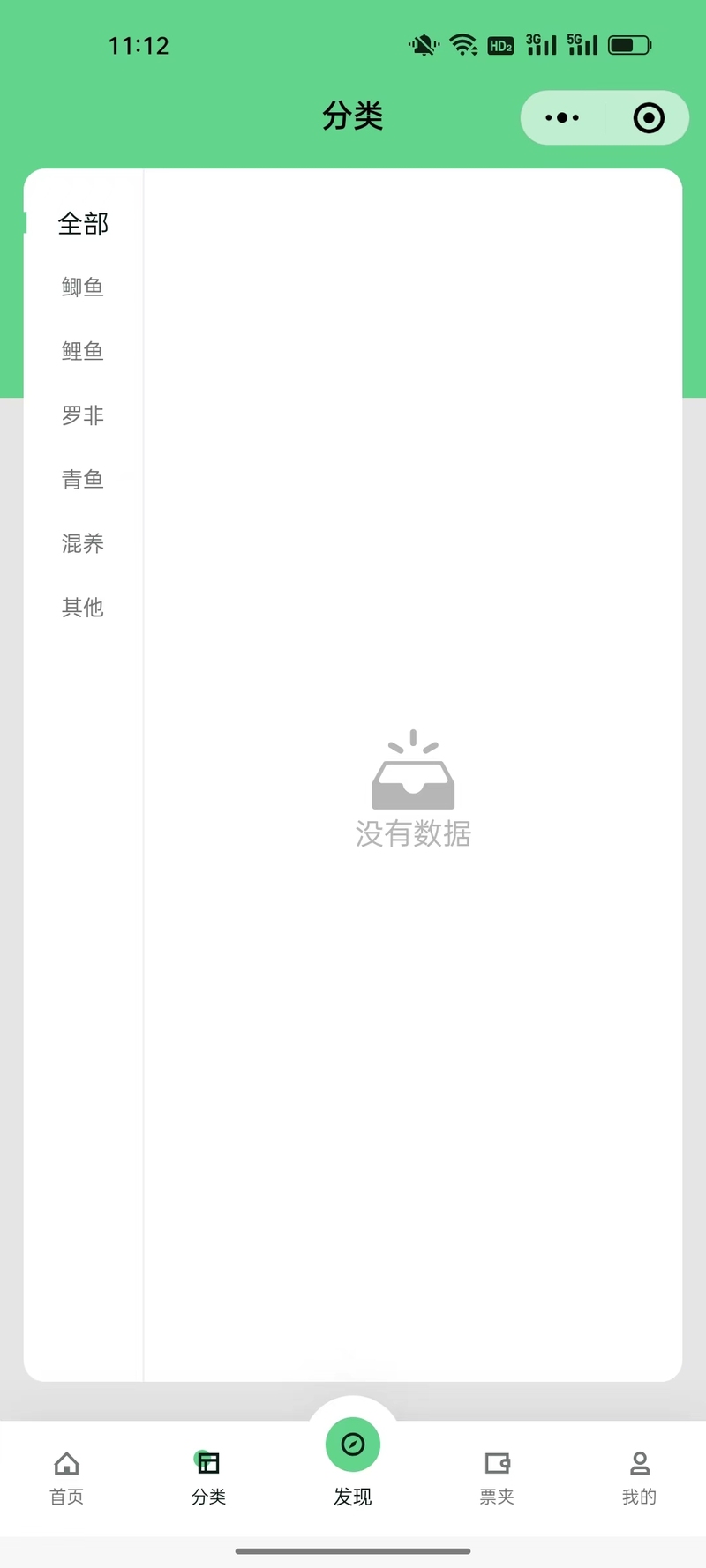Open the mini program more options menu
The image size is (706, 1568).
point(562,117)
